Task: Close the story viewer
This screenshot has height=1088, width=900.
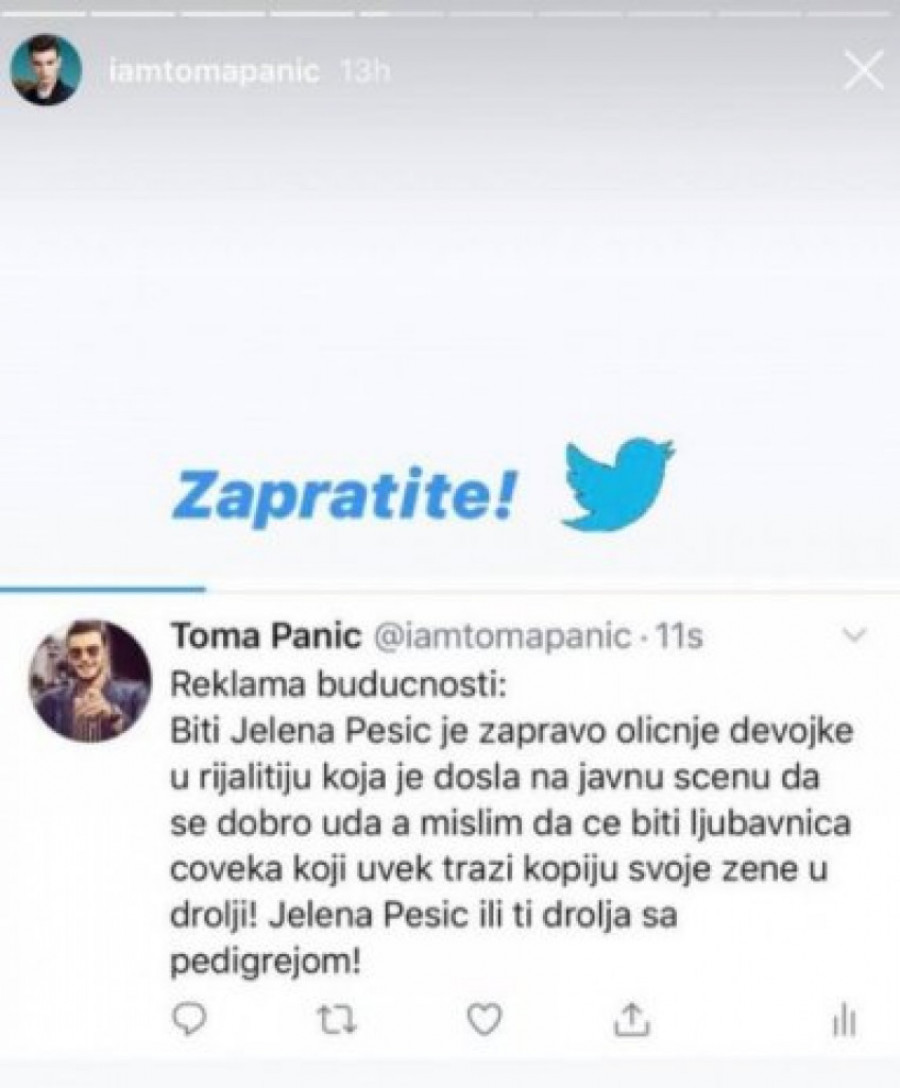Action: click(x=862, y=72)
